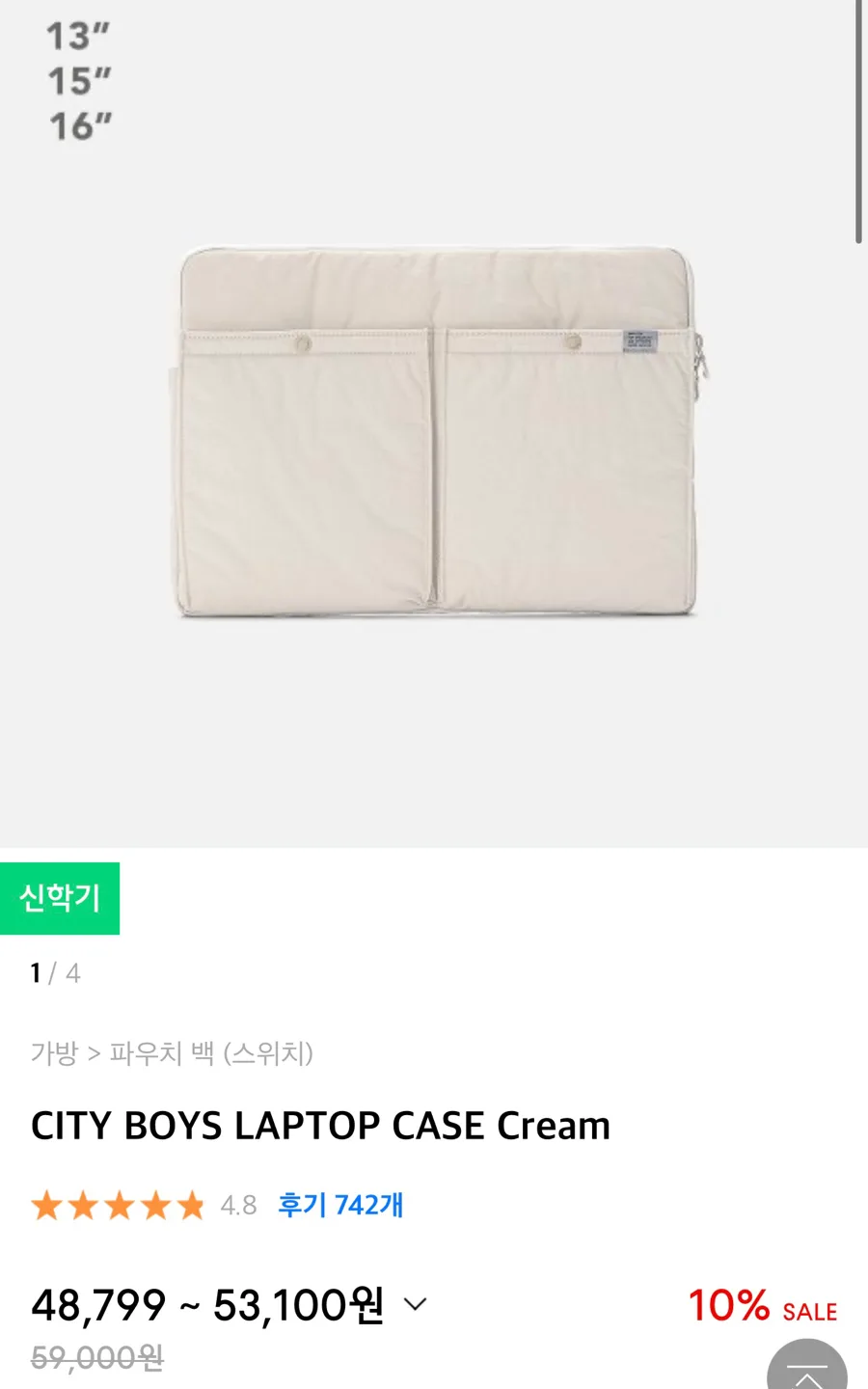
Task: Click the 신학기 green badge
Action: [x=60, y=897]
